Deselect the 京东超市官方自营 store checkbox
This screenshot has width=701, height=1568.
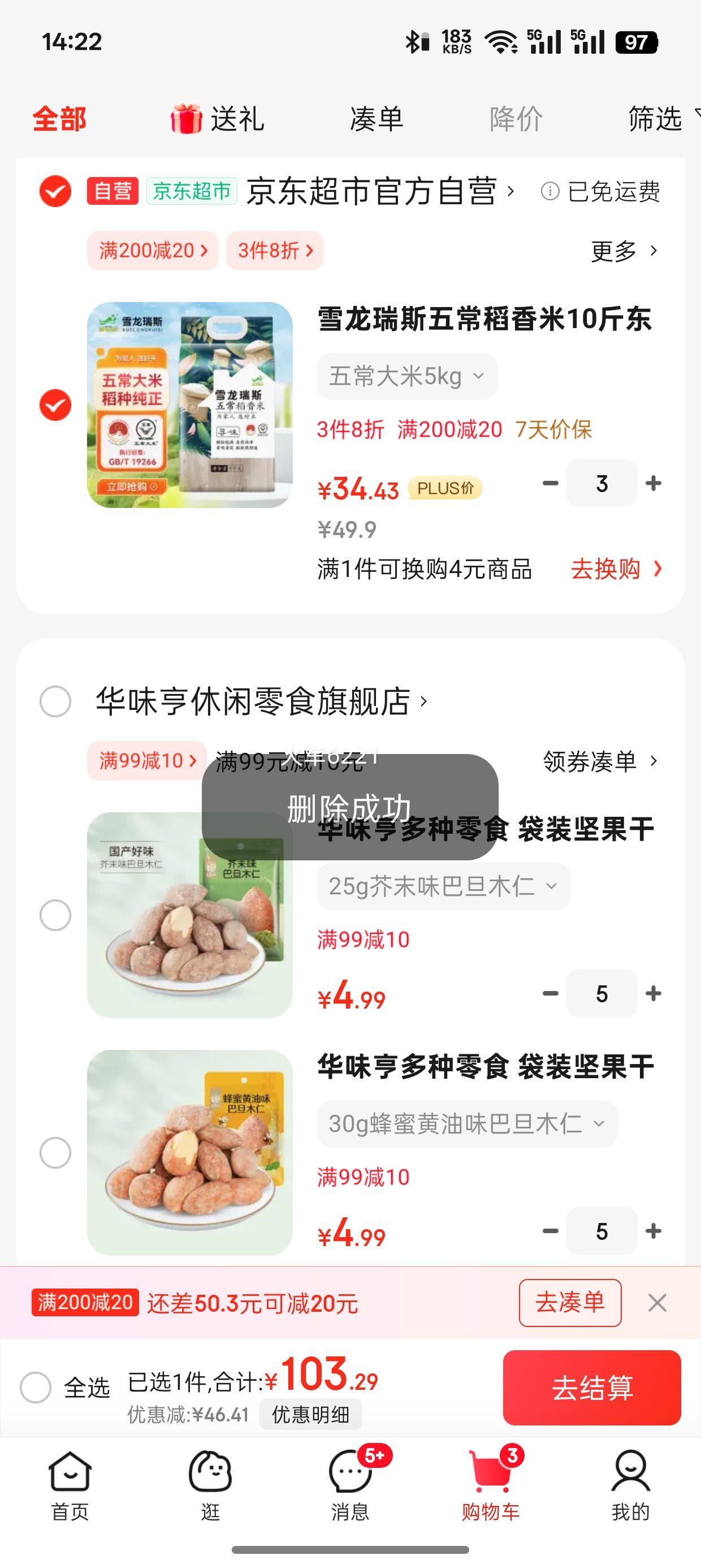pyautogui.click(x=55, y=191)
